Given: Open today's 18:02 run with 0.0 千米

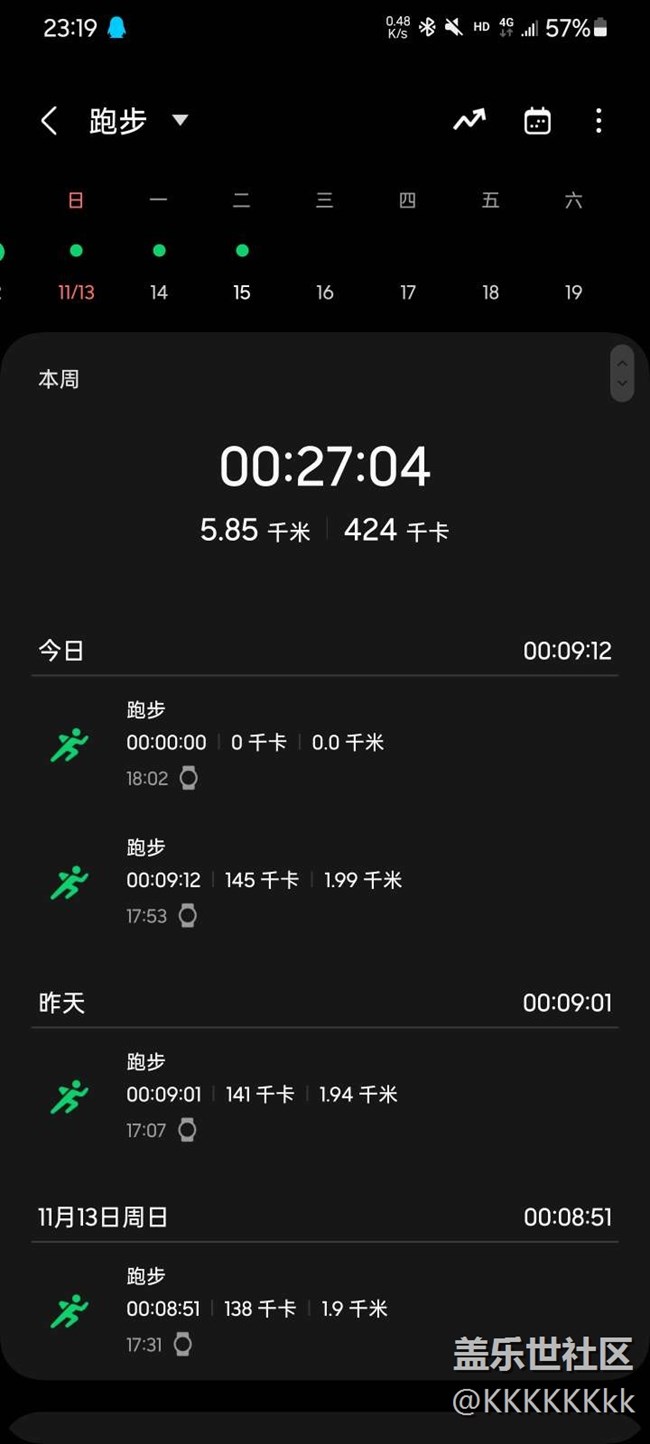Looking at the screenshot, I should [x=325, y=745].
